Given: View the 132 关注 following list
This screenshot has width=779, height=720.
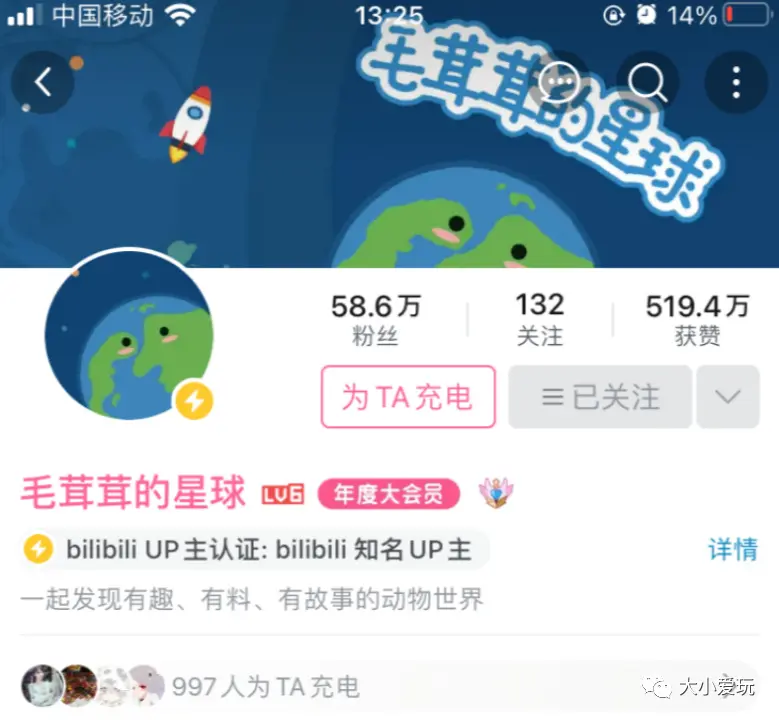Looking at the screenshot, I should pos(540,319).
